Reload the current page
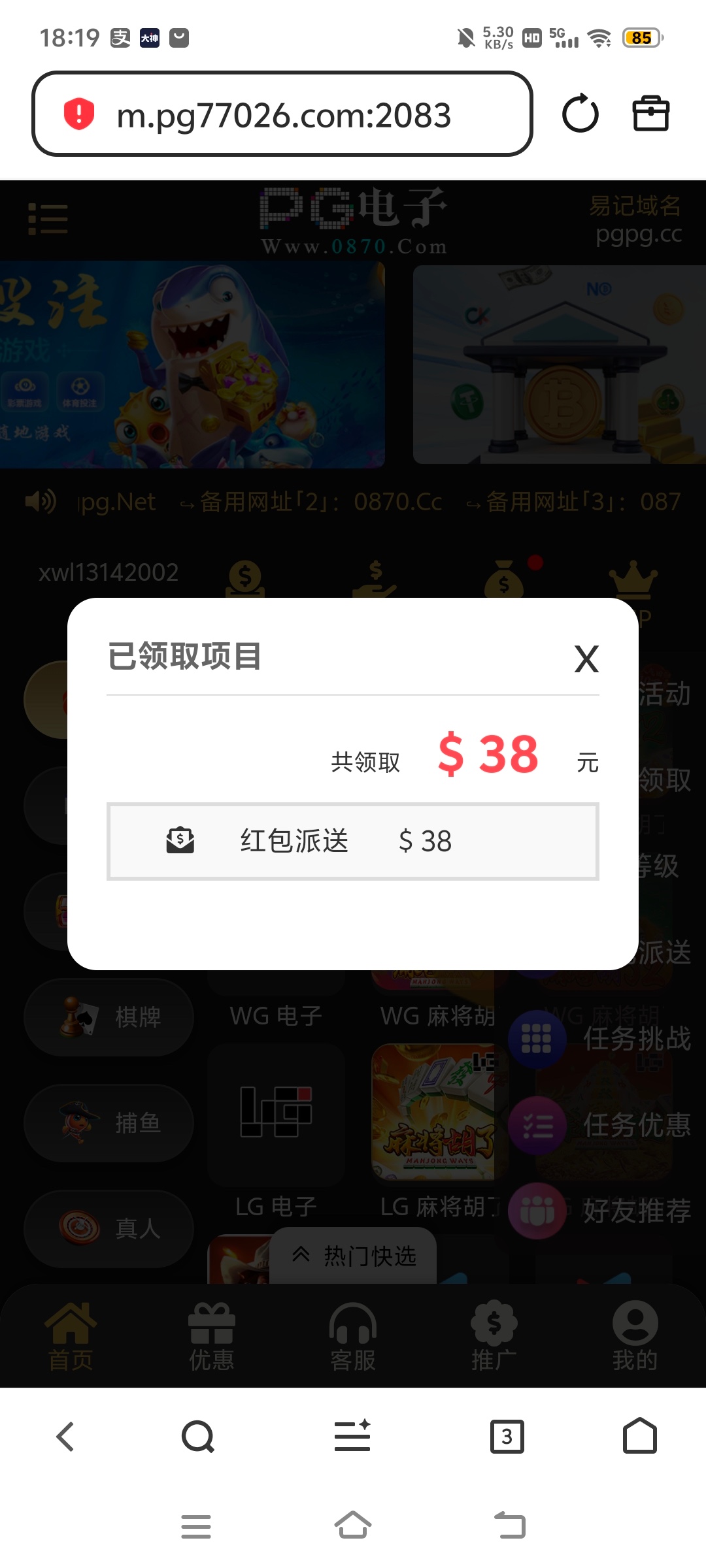The image size is (706, 1568). tap(580, 114)
